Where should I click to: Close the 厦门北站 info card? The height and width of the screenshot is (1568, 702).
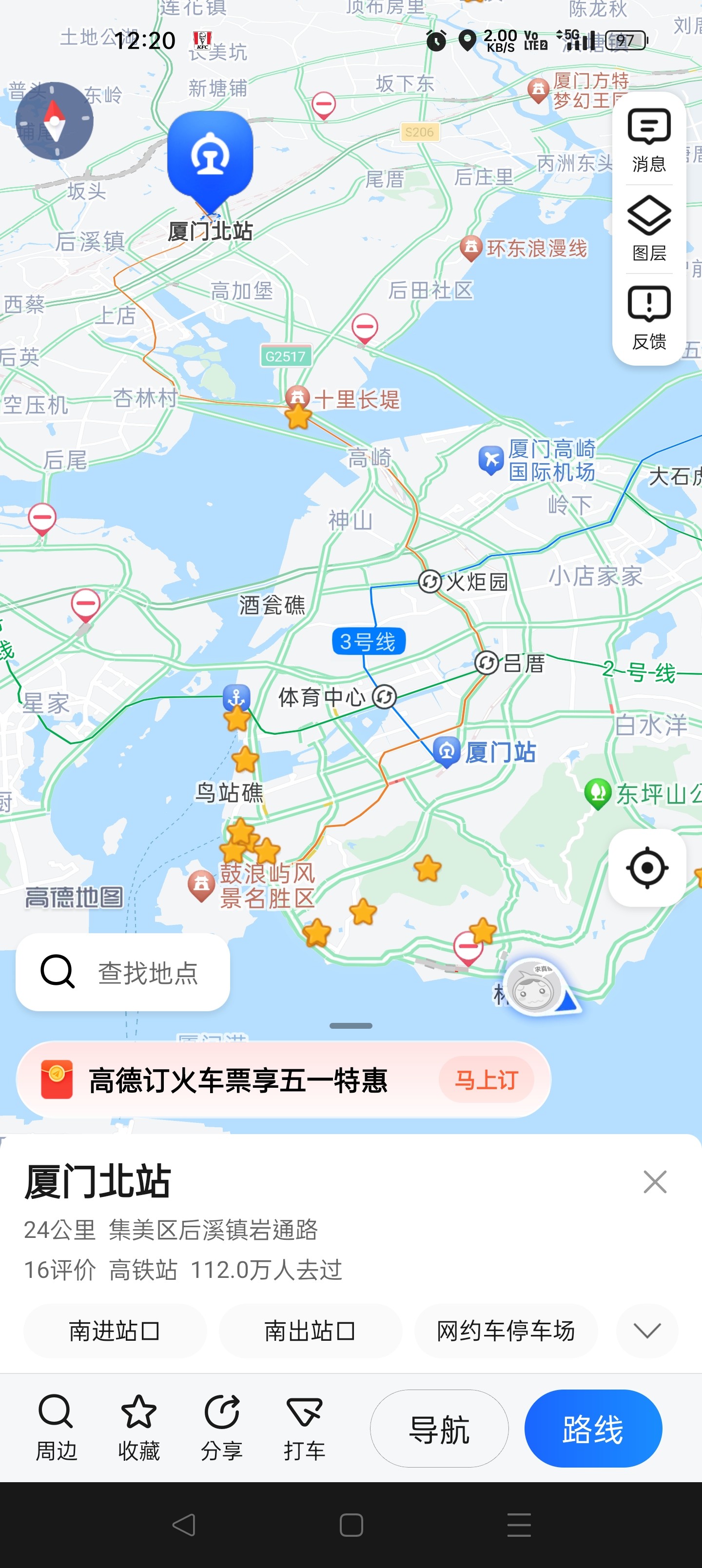coord(655,1181)
